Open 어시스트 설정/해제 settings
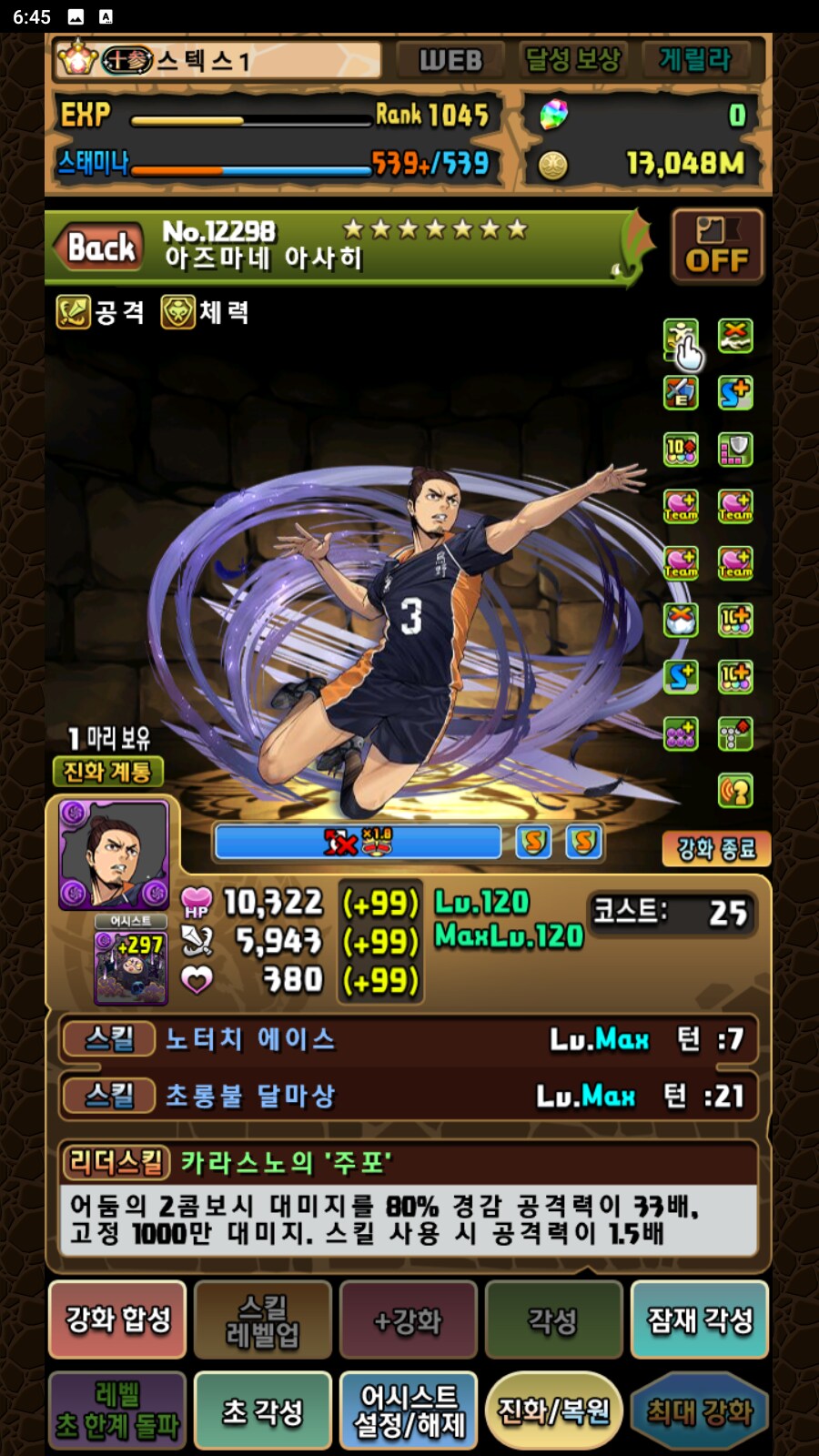This screenshot has height=1456, width=819. pos(409,1410)
